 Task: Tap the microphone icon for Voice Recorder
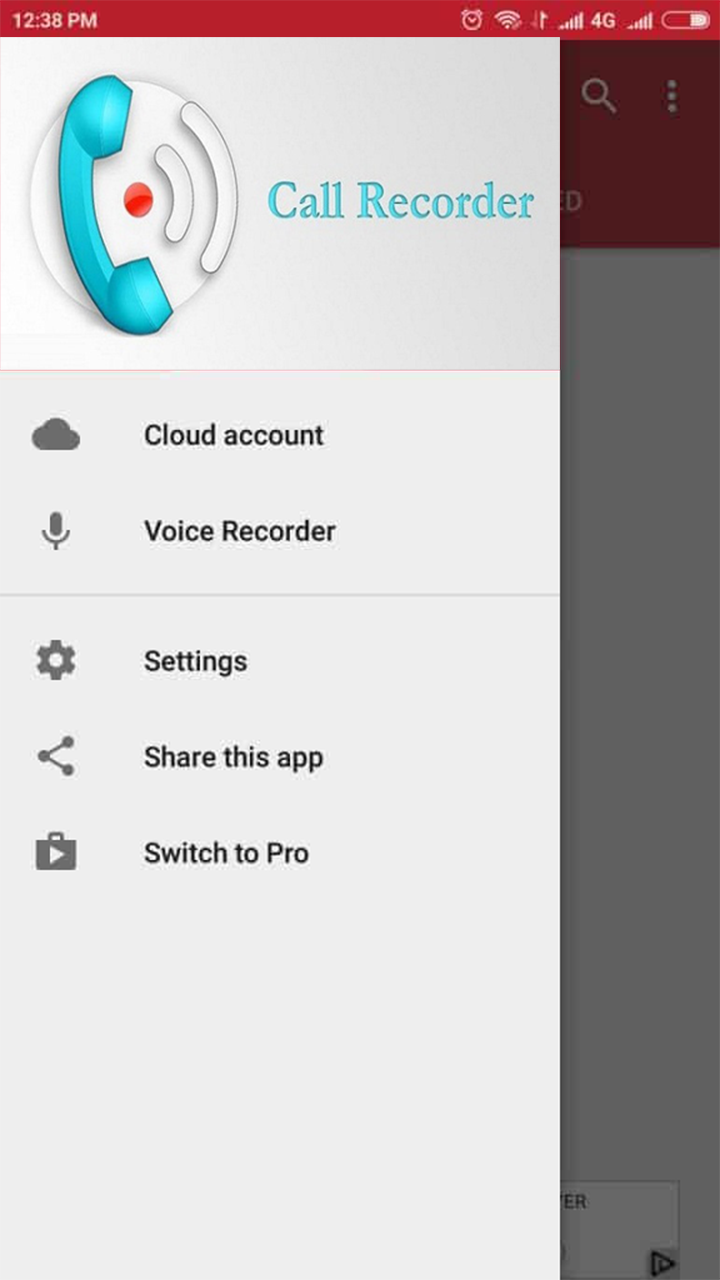(56, 531)
